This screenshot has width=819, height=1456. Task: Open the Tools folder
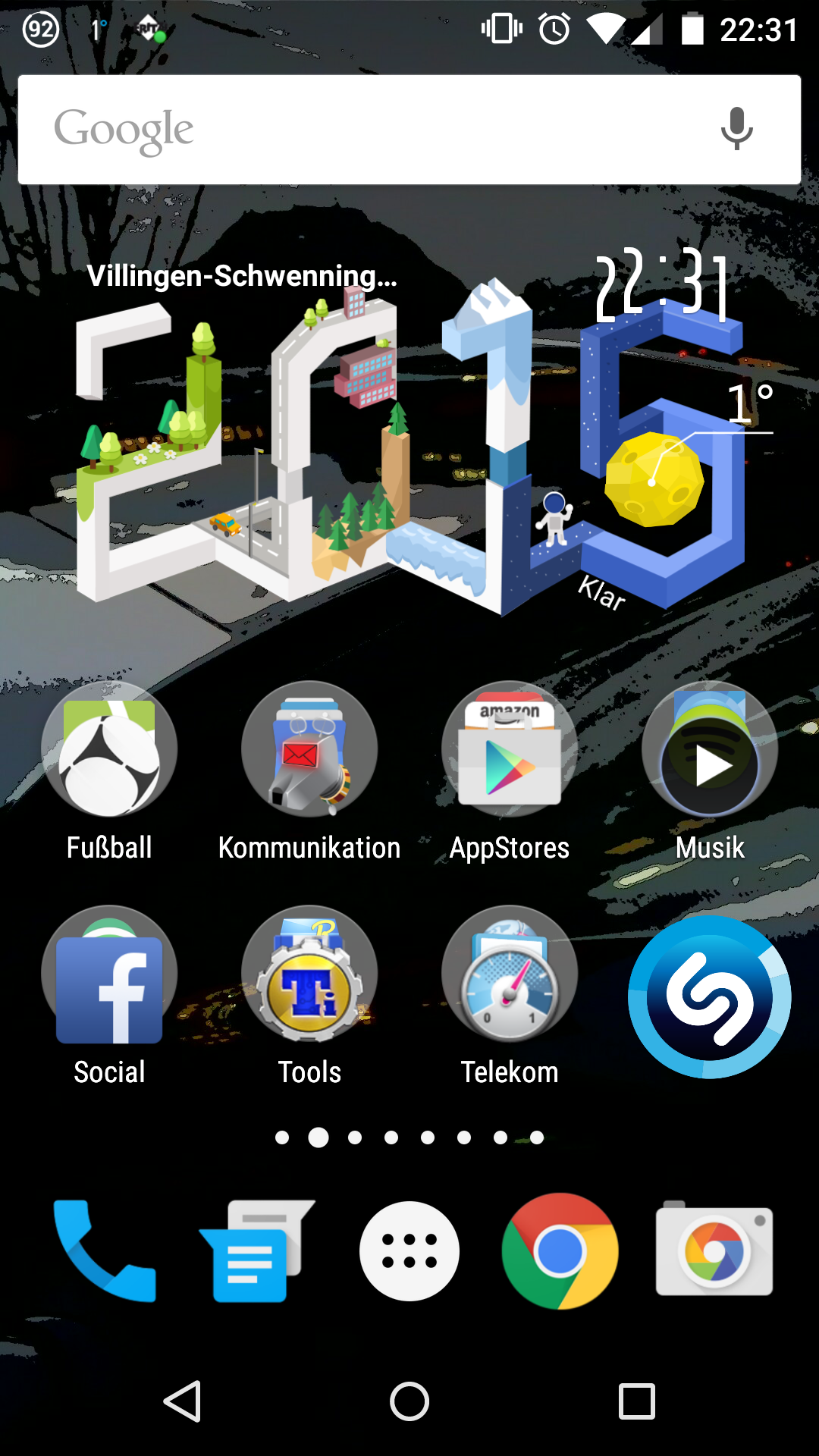[x=309, y=974]
